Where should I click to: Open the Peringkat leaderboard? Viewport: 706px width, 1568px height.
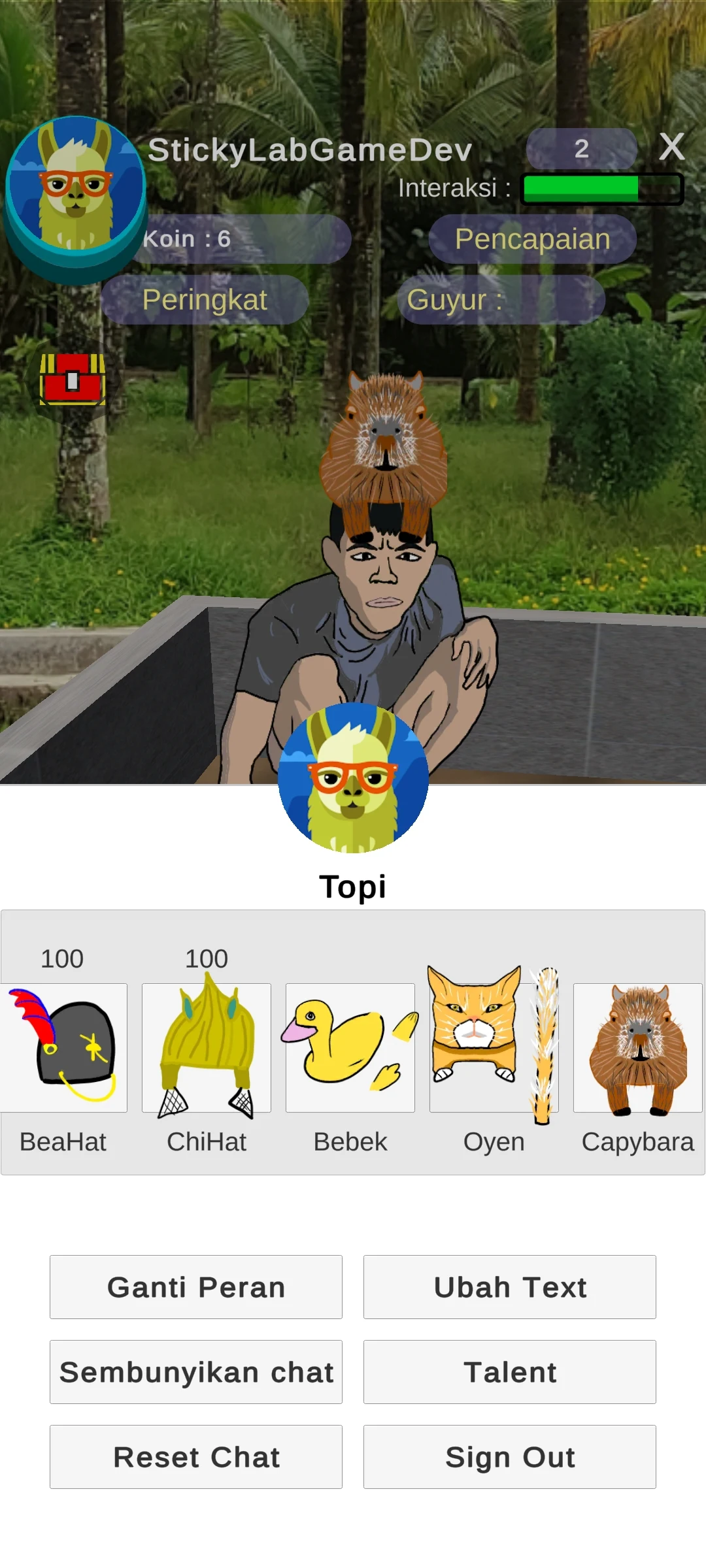click(x=205, y=300)
